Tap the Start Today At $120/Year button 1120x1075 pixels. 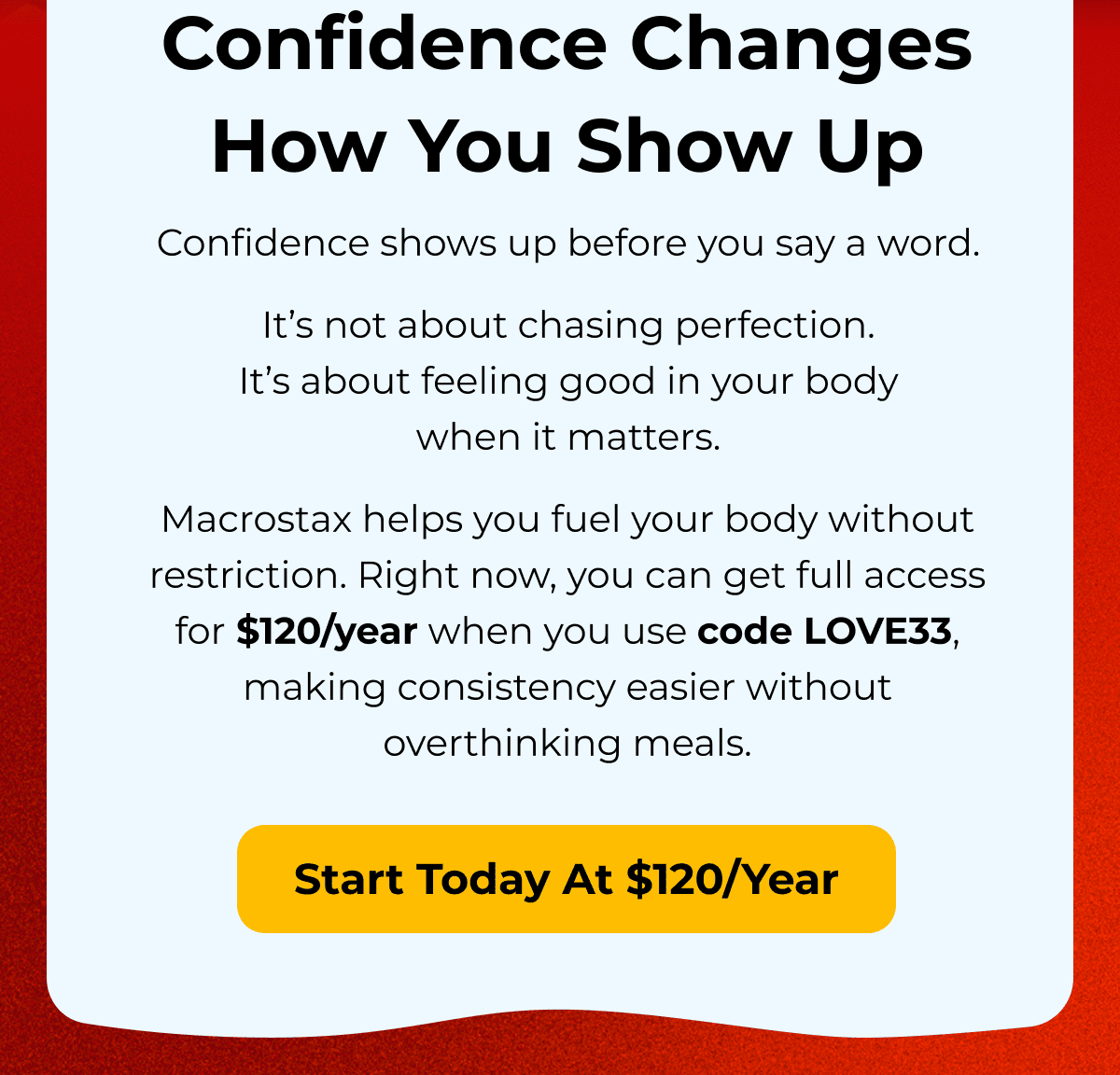[566, 878]
